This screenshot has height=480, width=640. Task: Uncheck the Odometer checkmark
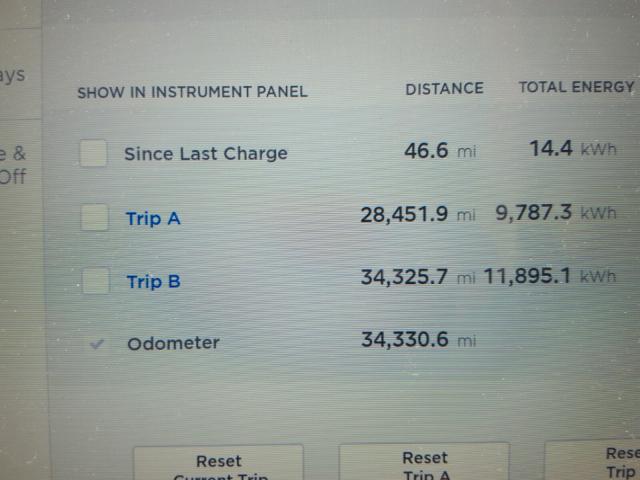97,343
